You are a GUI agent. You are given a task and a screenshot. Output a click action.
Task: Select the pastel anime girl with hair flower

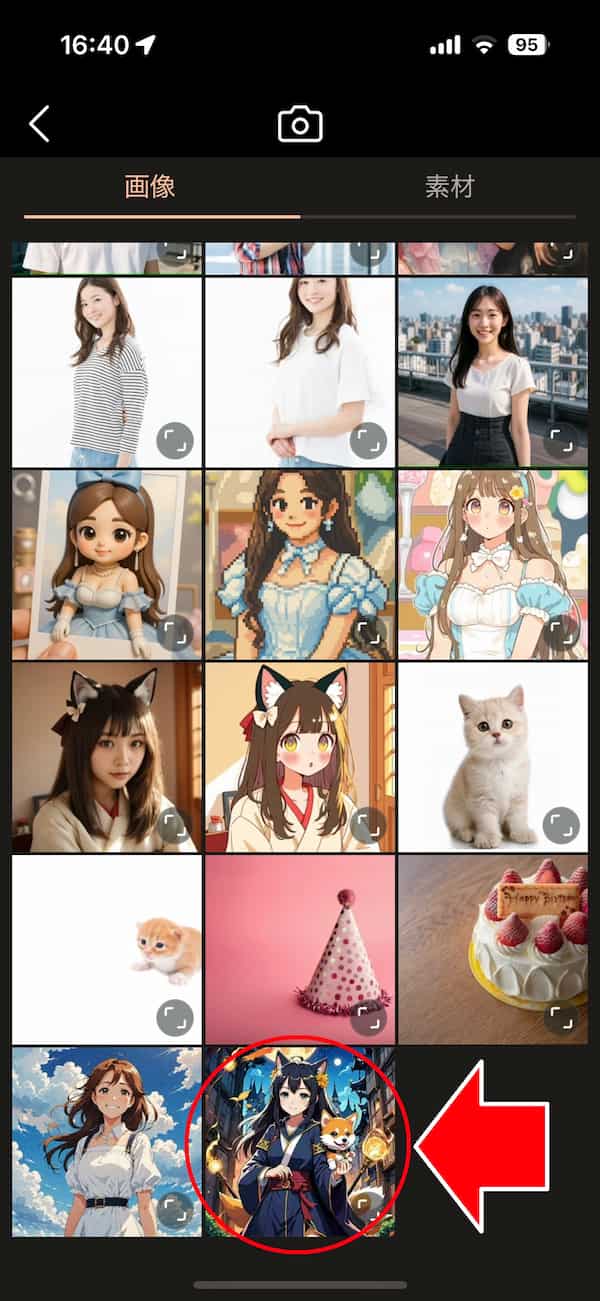(x=492, y=564)
